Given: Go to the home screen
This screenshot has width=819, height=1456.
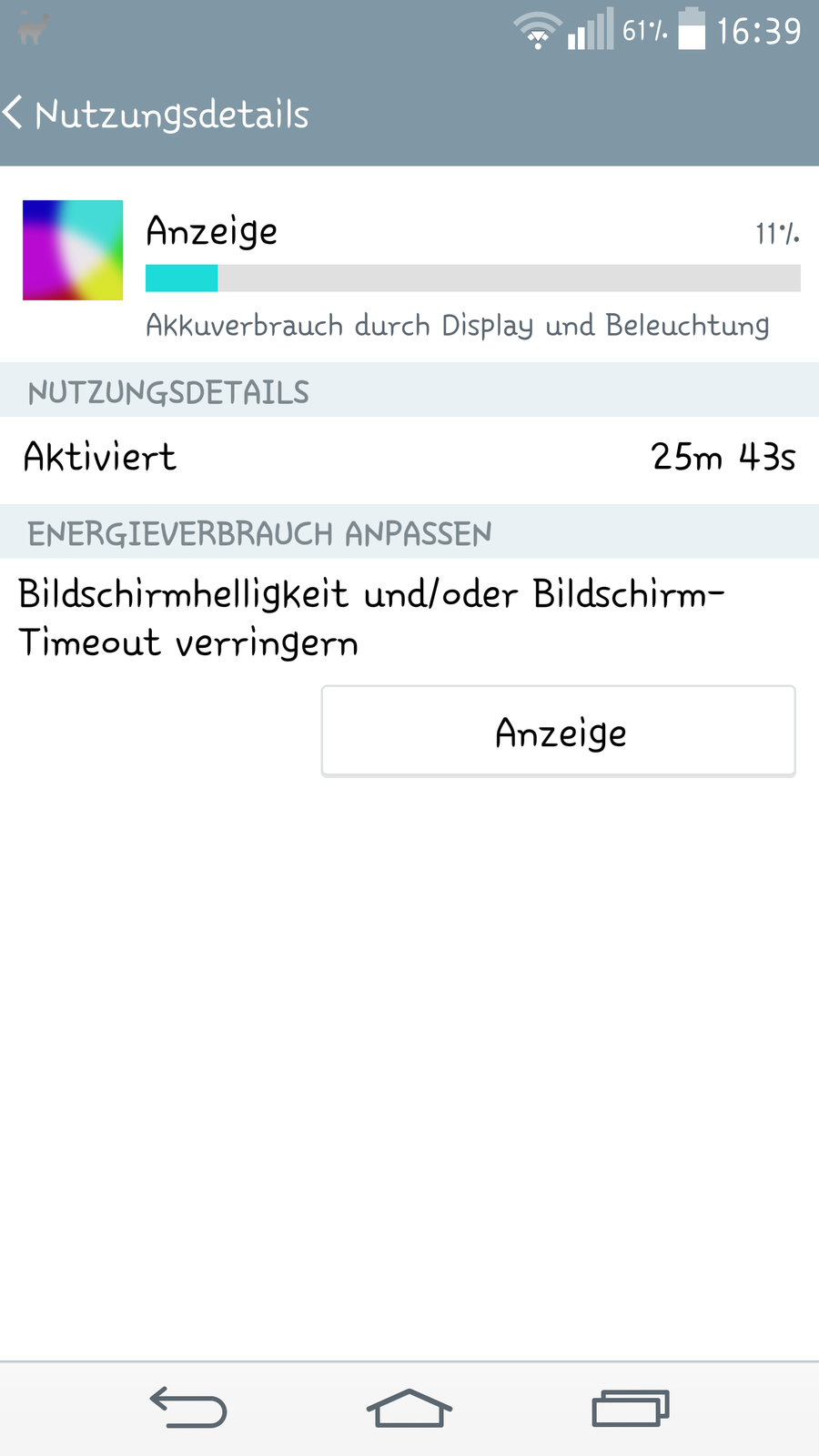Looking at the screenshot, I should pyautogui.click(x=409, y=1408).
